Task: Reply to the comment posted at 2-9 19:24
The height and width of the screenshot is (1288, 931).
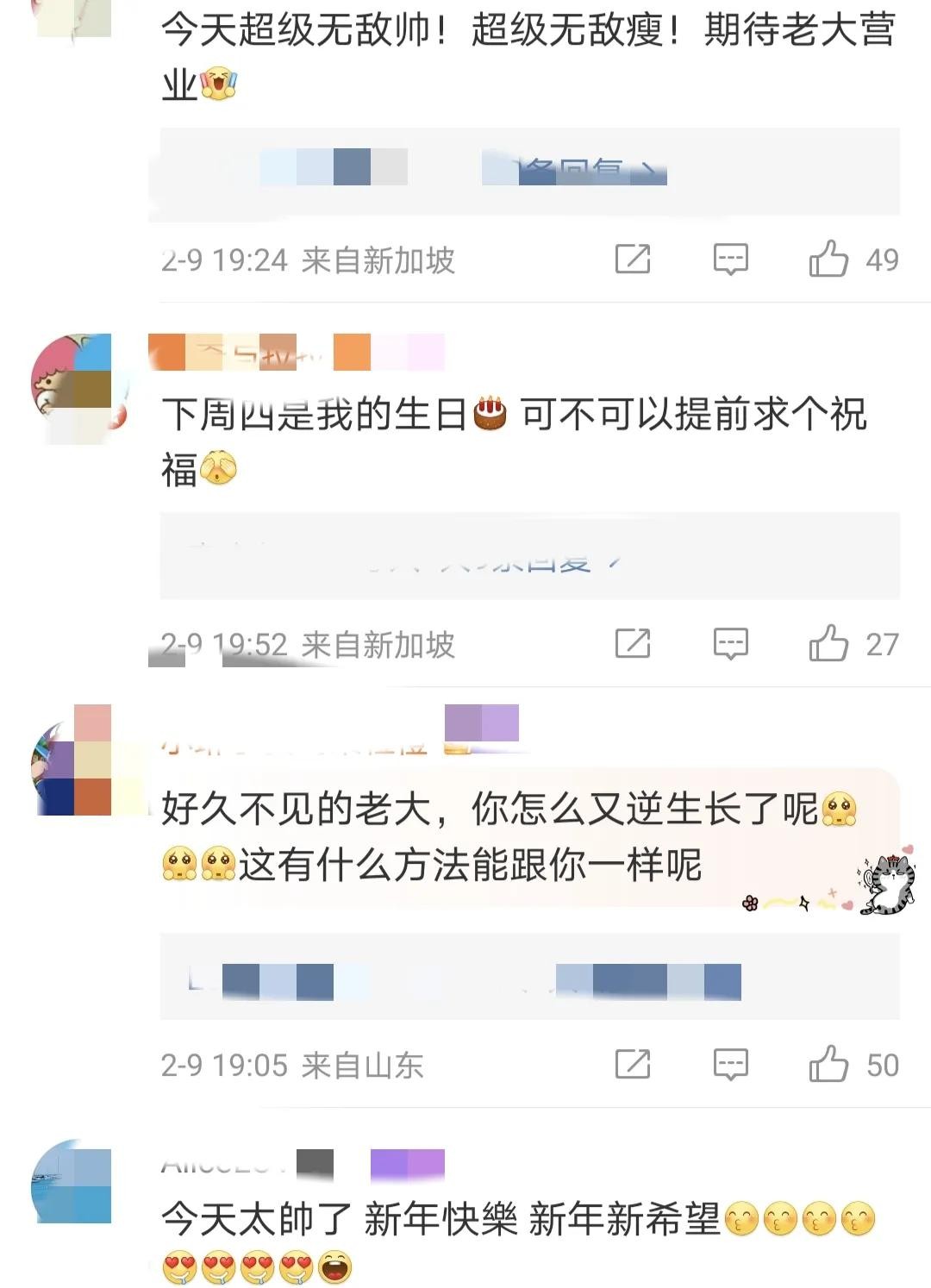Action: point(730,259)
